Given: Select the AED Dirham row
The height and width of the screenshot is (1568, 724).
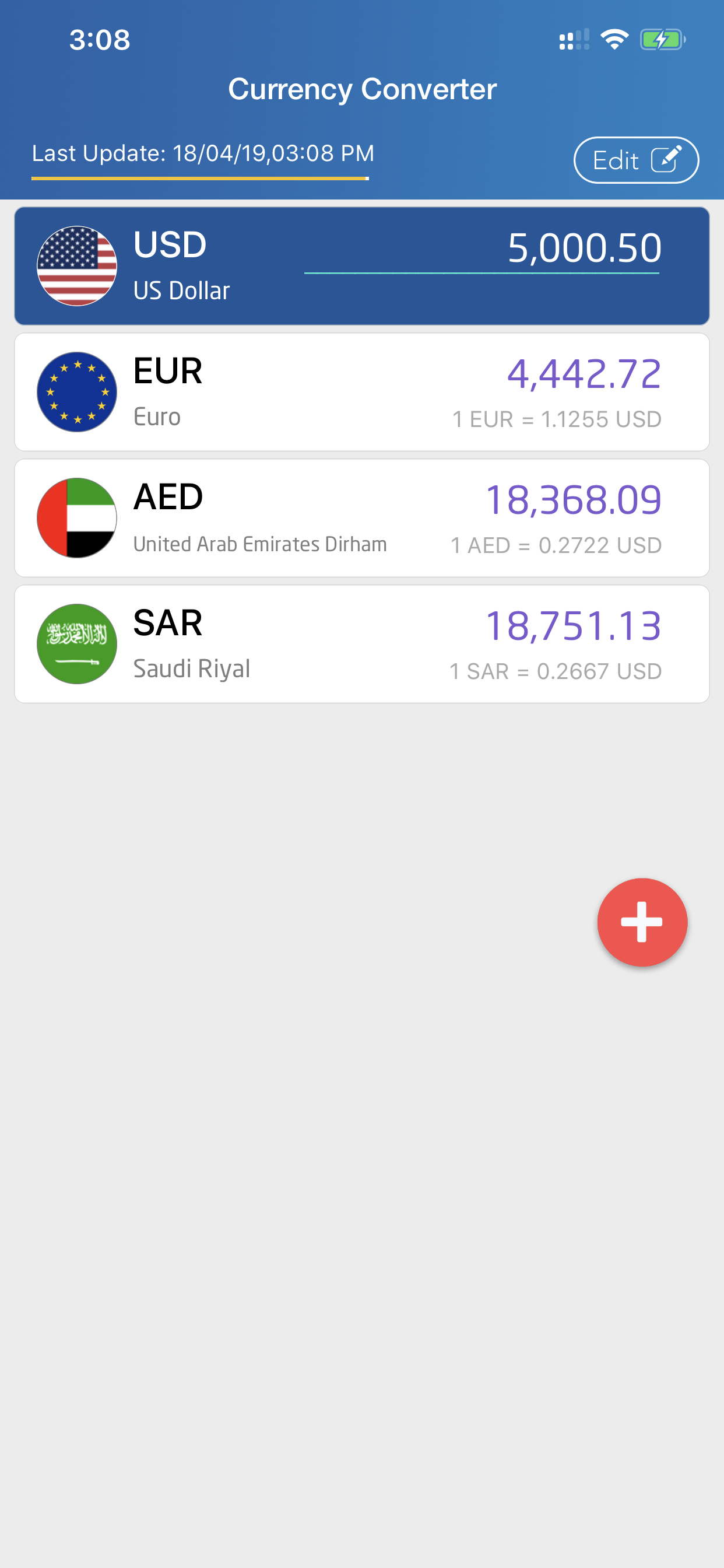Looking at the screenshot, I should tap(362, 518).
